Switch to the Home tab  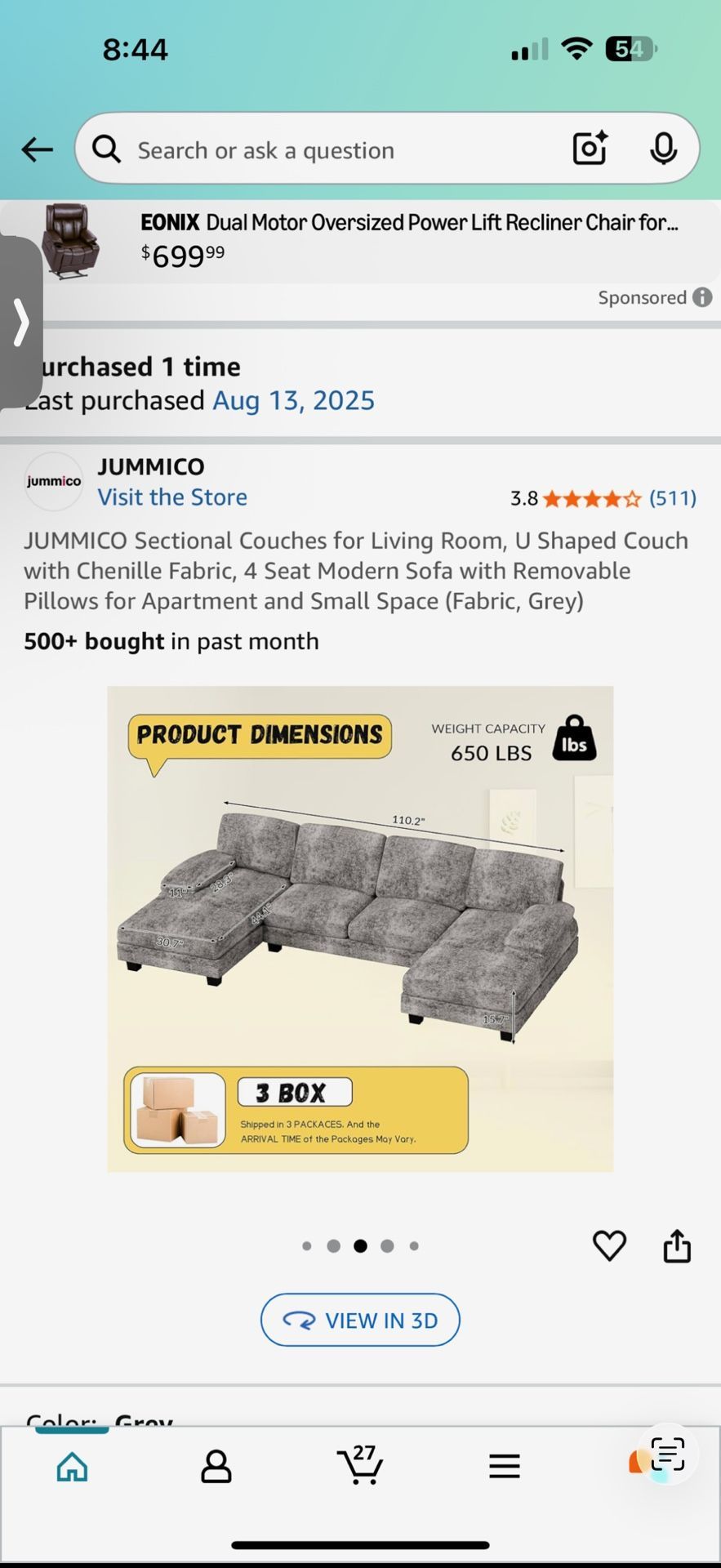click(72, 1467)
